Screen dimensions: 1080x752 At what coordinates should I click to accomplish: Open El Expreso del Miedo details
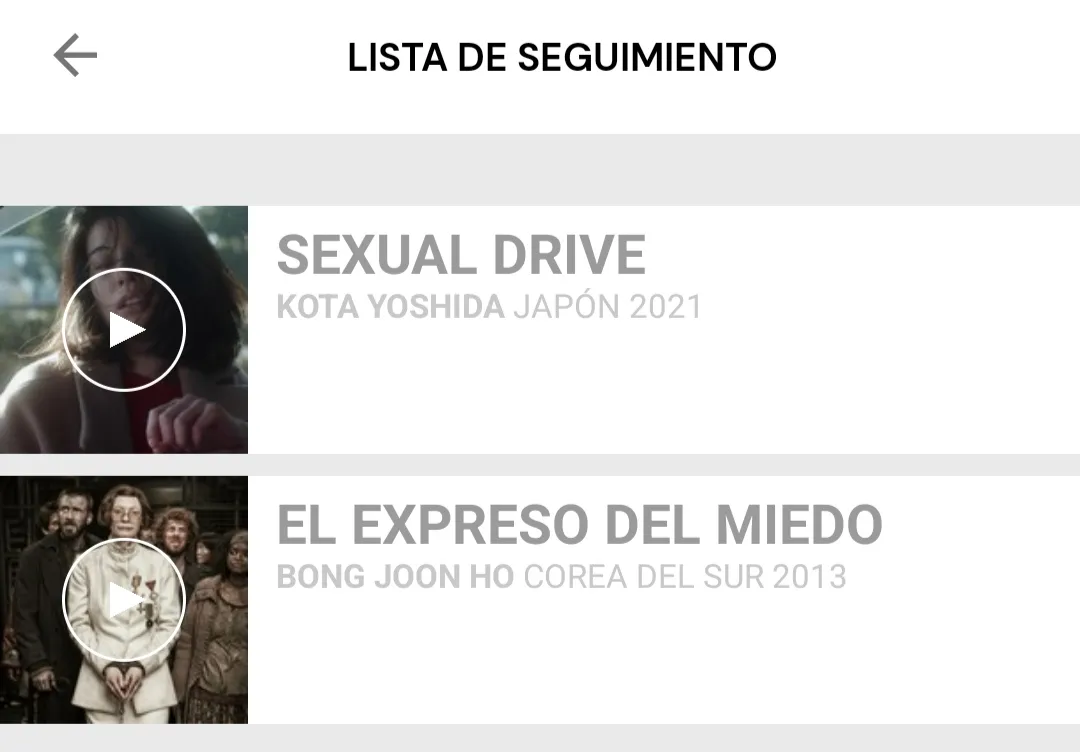click(x=579, y=526)
